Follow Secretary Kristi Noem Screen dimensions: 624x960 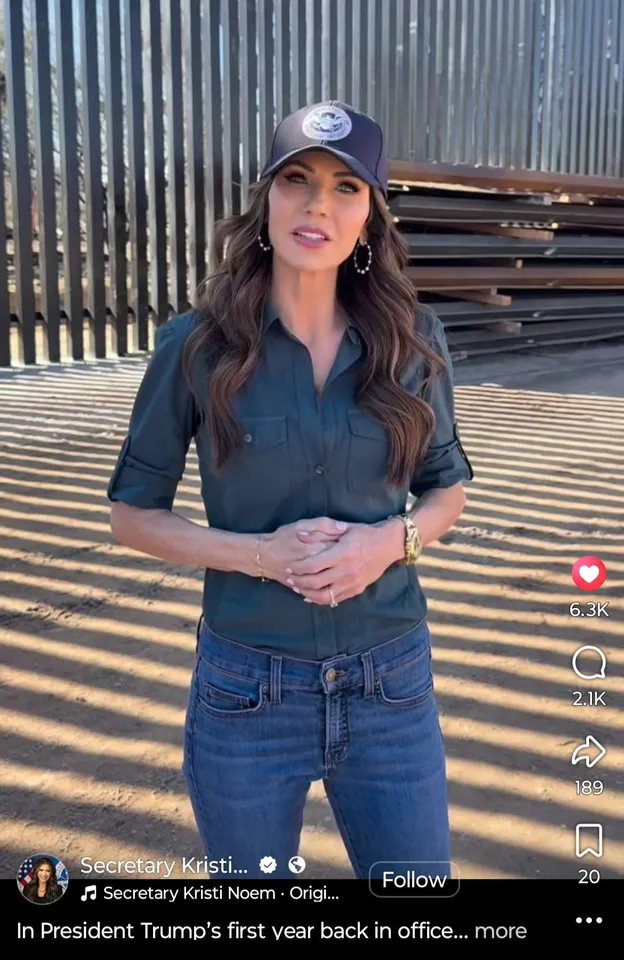click(414, 880)
